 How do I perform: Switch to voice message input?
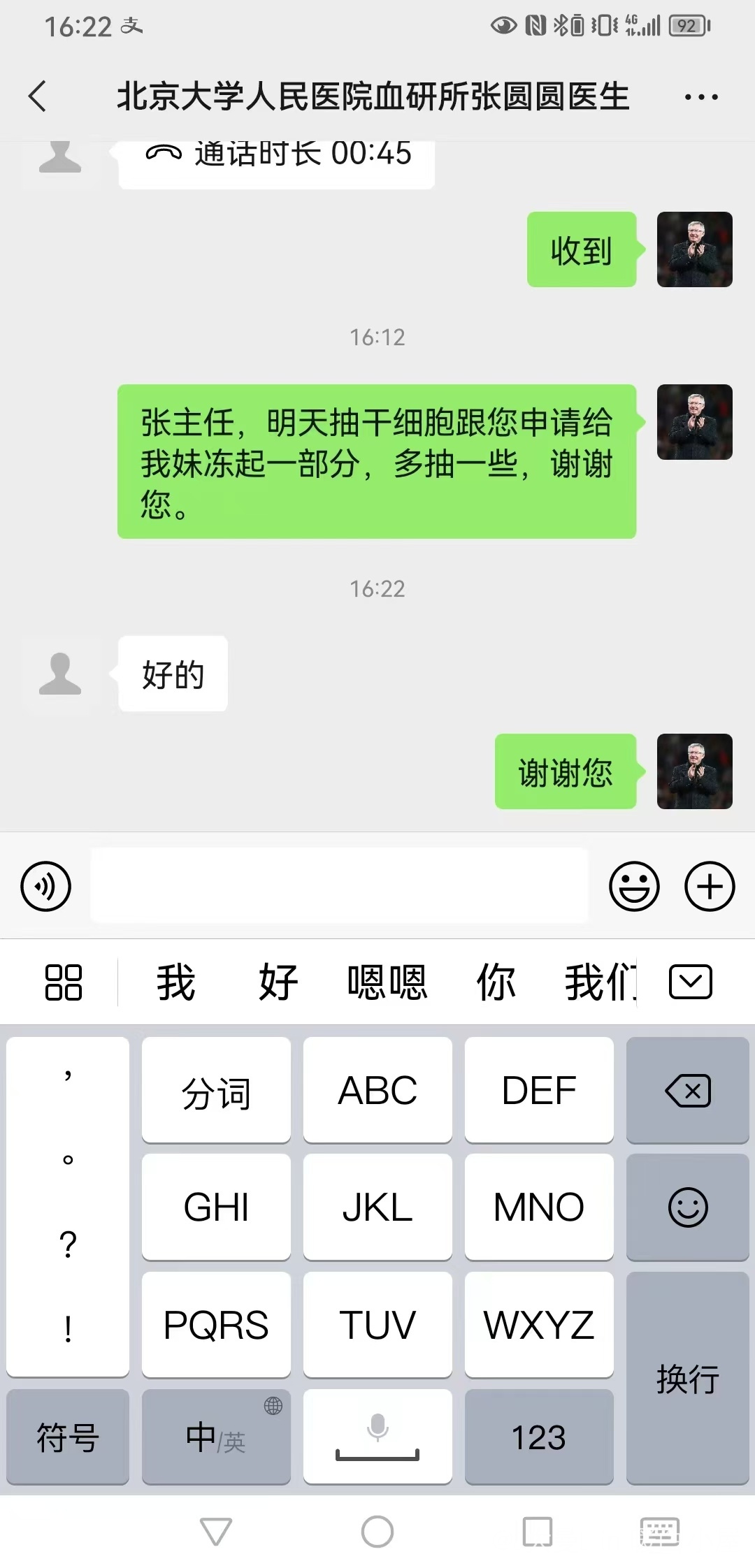tap(46, 886)
